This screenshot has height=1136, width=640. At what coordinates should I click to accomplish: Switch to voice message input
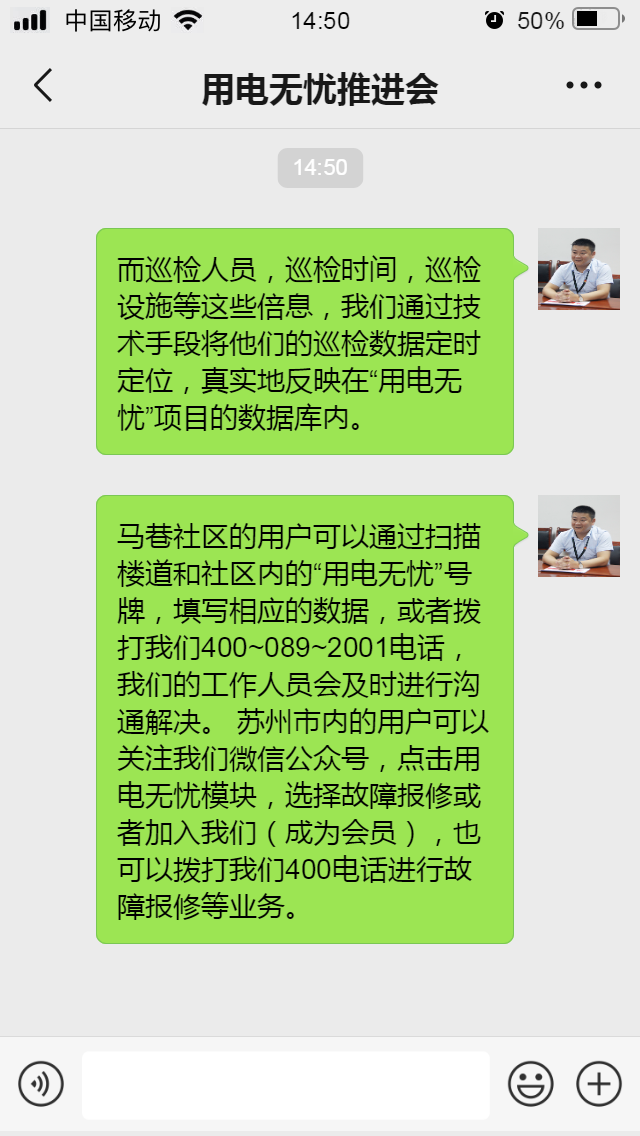(41, 1085)
